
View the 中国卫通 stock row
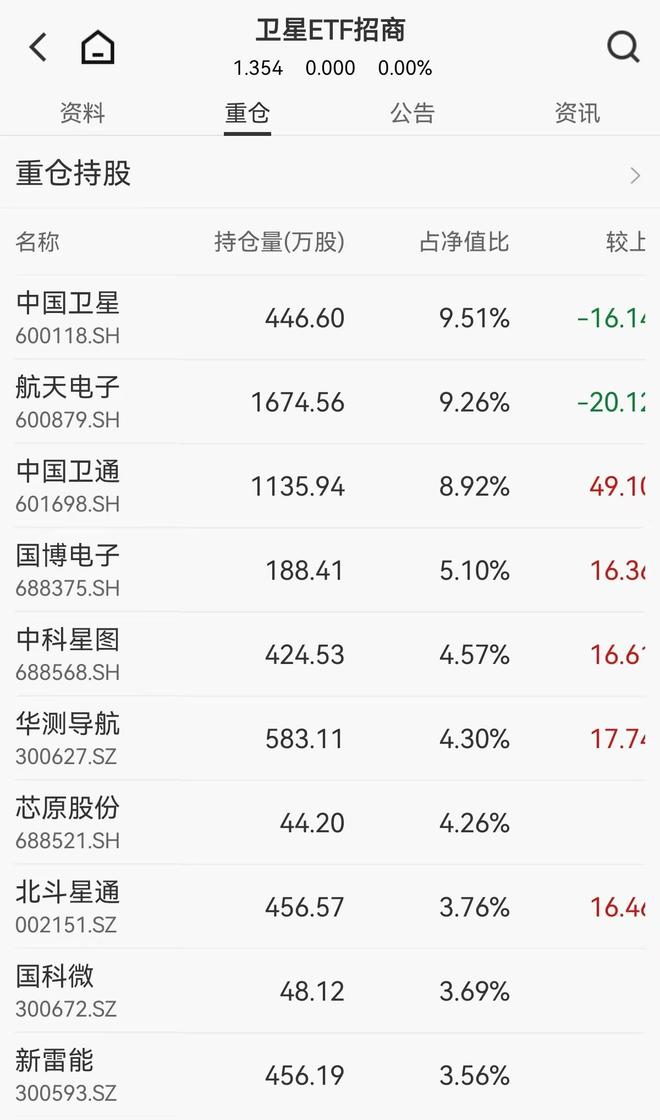[330, 486]
